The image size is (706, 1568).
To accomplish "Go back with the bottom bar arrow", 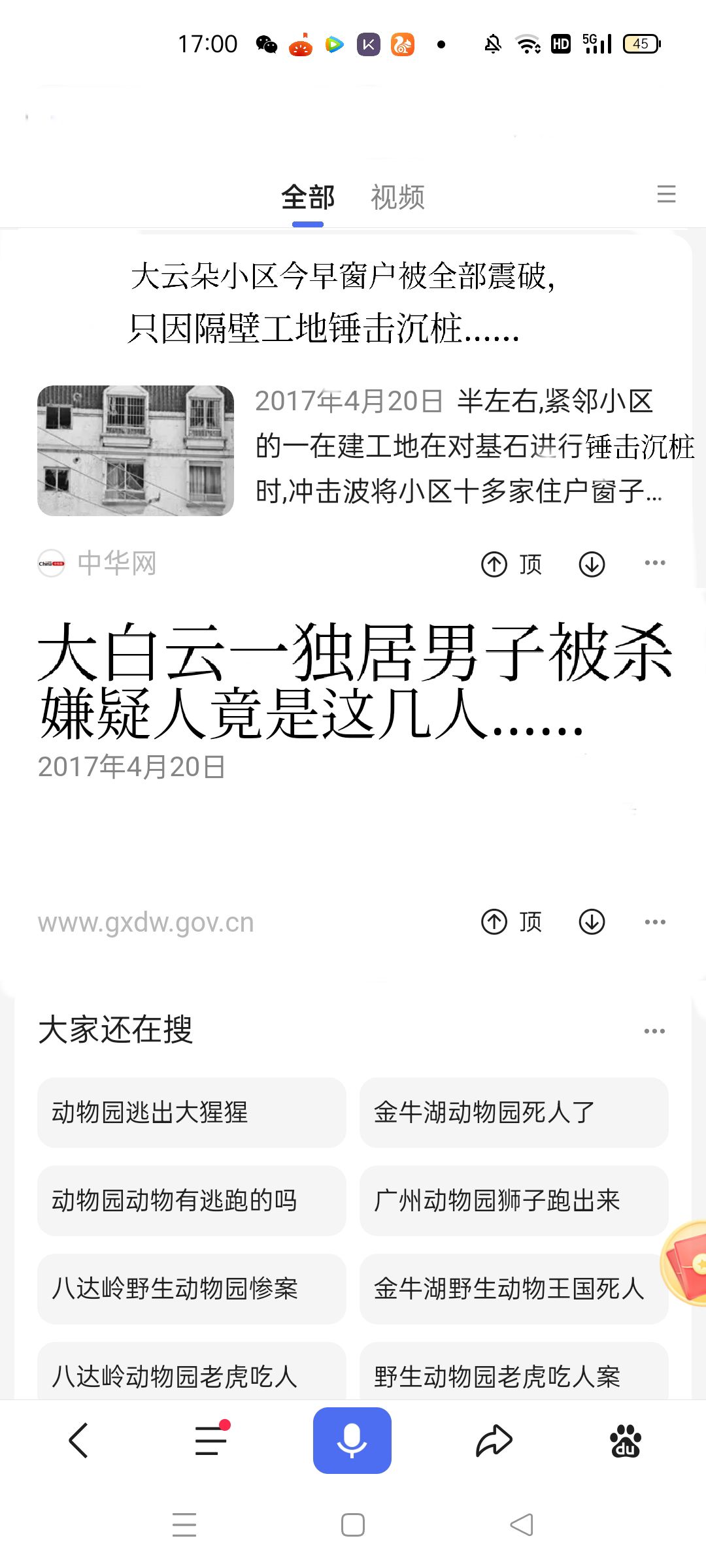I will click(x=78, y=1441).
